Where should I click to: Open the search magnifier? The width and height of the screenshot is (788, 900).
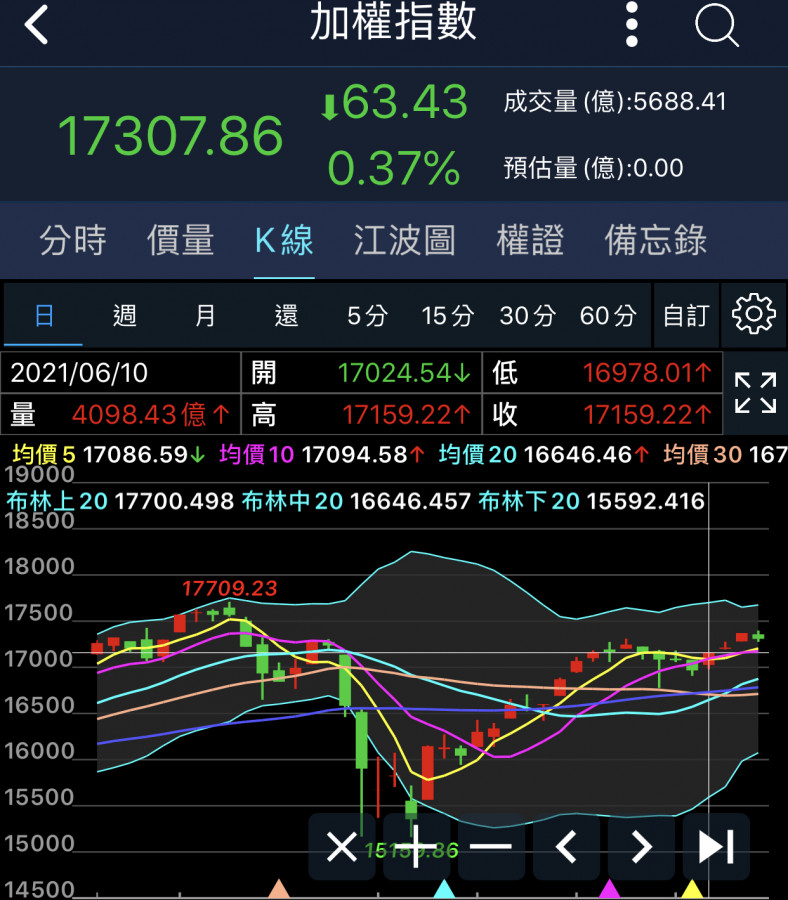(716, 25)
